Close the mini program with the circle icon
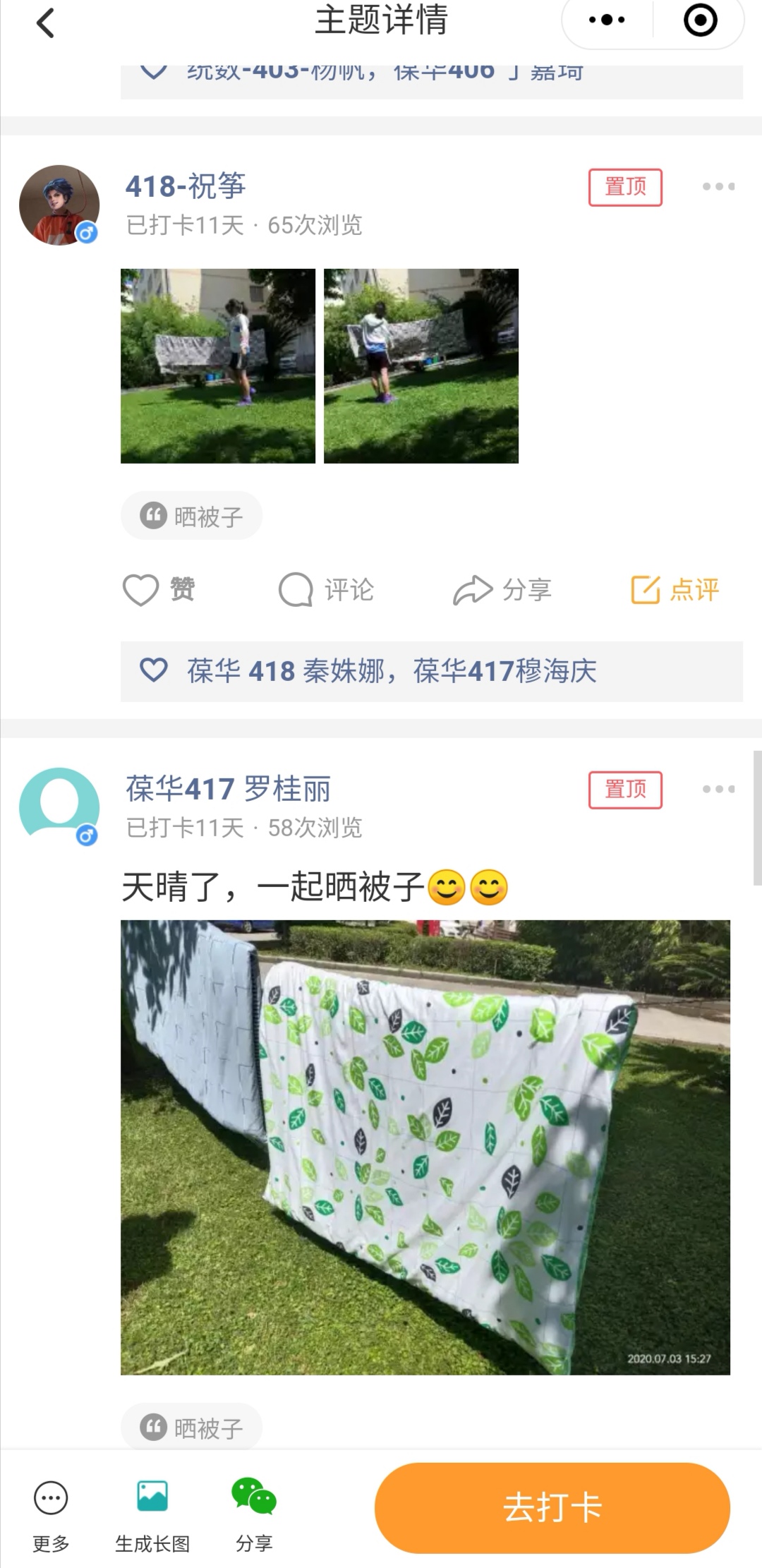The image size is (762, 1568). (x=700, y=20)
